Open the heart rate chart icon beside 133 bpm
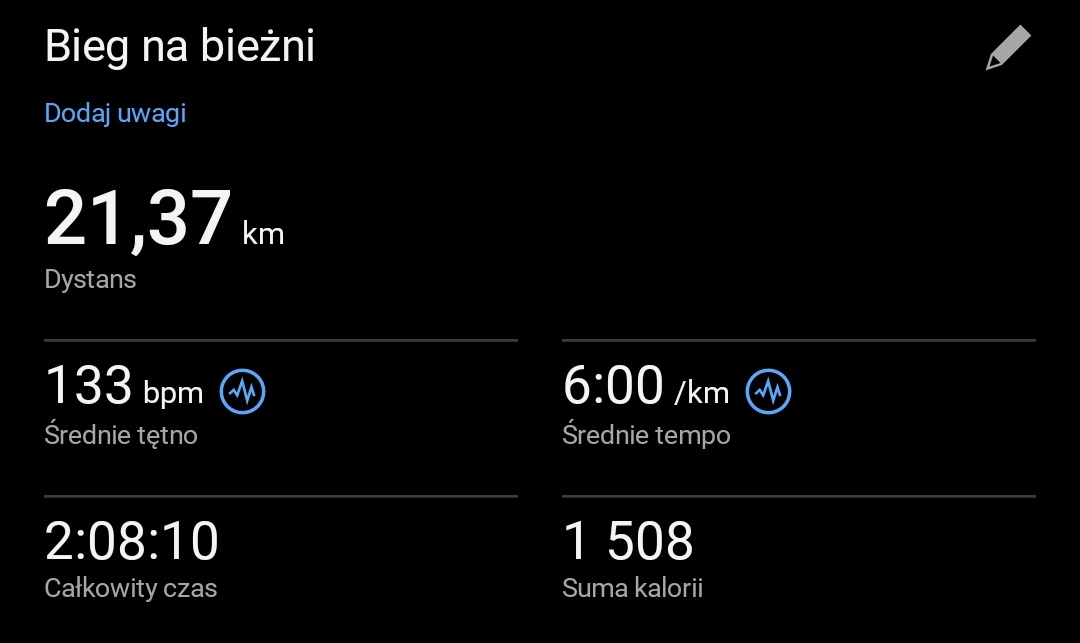Viewport: 1080px width, 643px height. 243,391
